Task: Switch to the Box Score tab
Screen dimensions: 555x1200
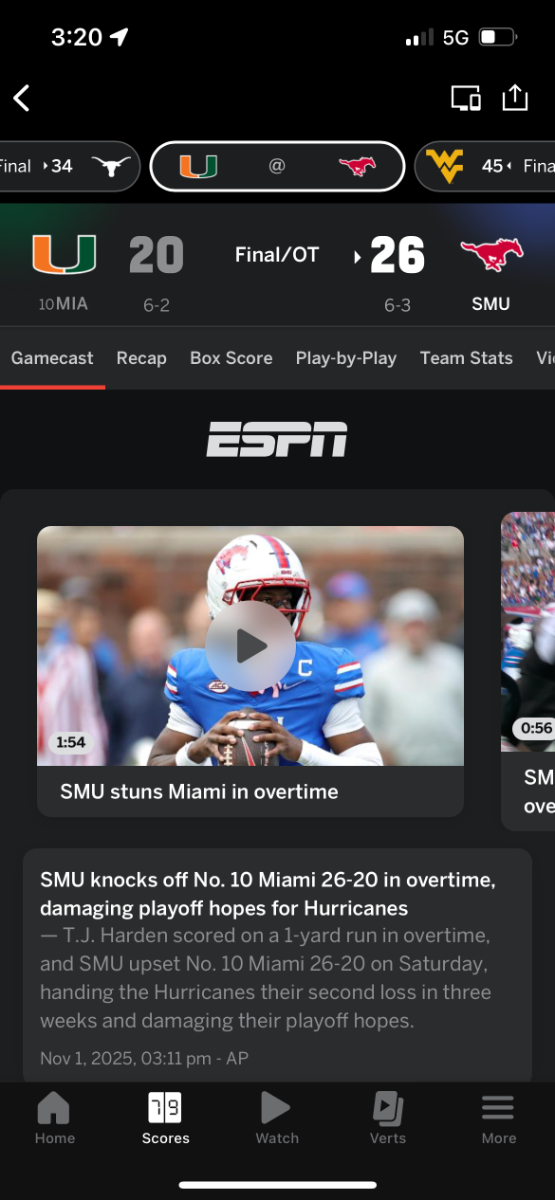Action: pyautogui.click(x=231, y=358)
